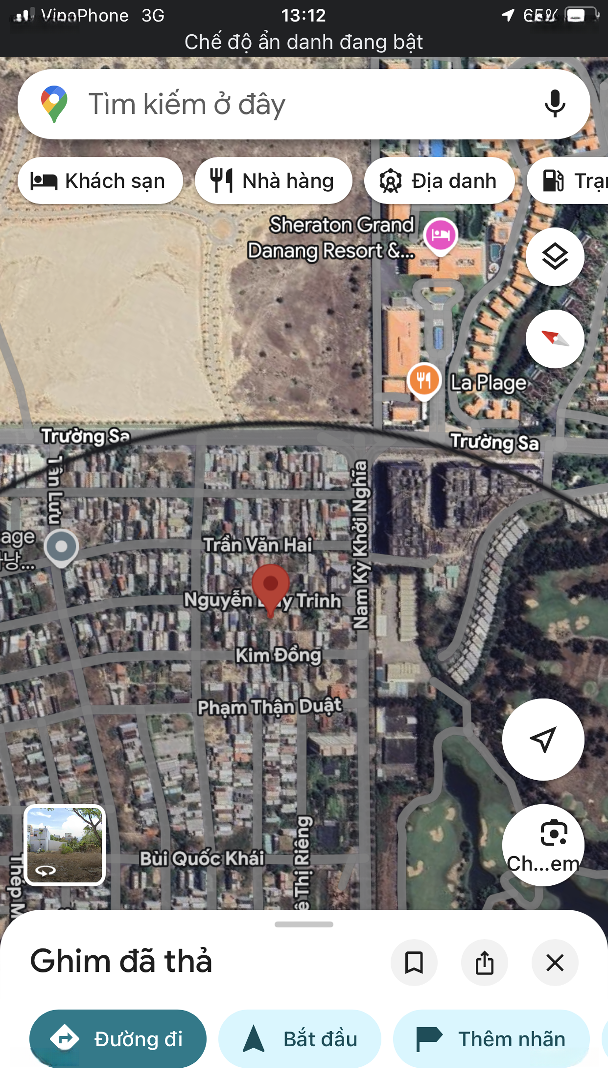Reset map orientation with the compass
Viewport: 608px width, 1080px height.
[555, 338]
